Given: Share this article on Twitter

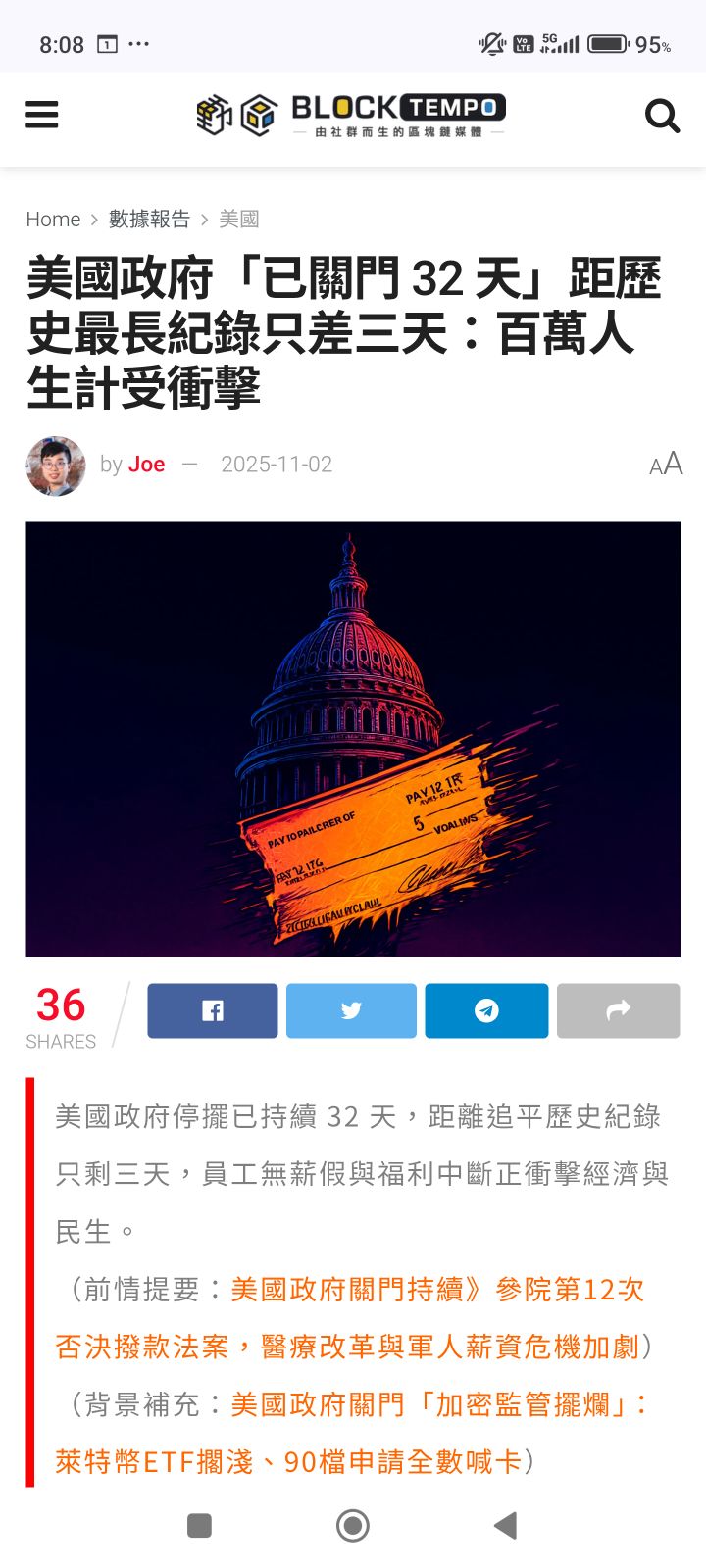Looking at the screenshot, I should click(x=351, y=1010).
